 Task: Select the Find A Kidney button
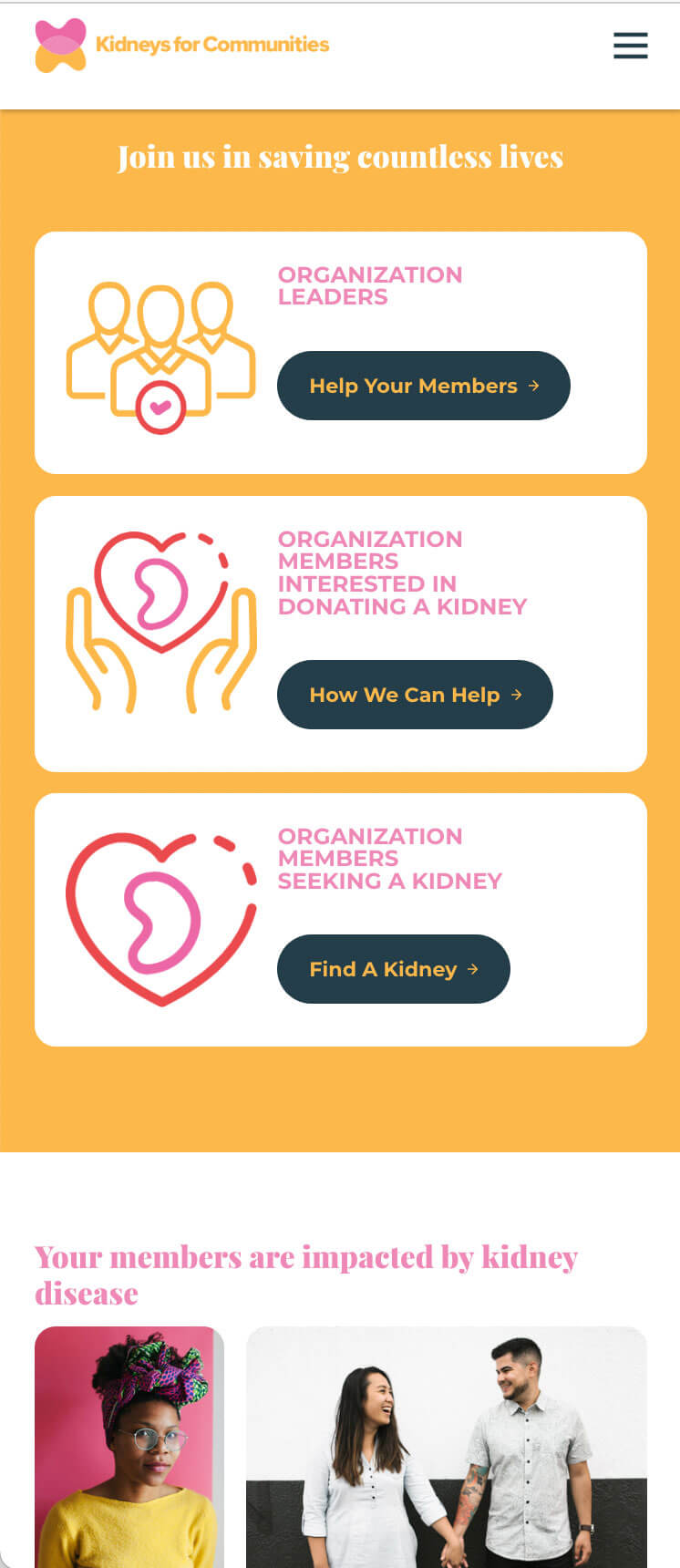tap(393, 969)
